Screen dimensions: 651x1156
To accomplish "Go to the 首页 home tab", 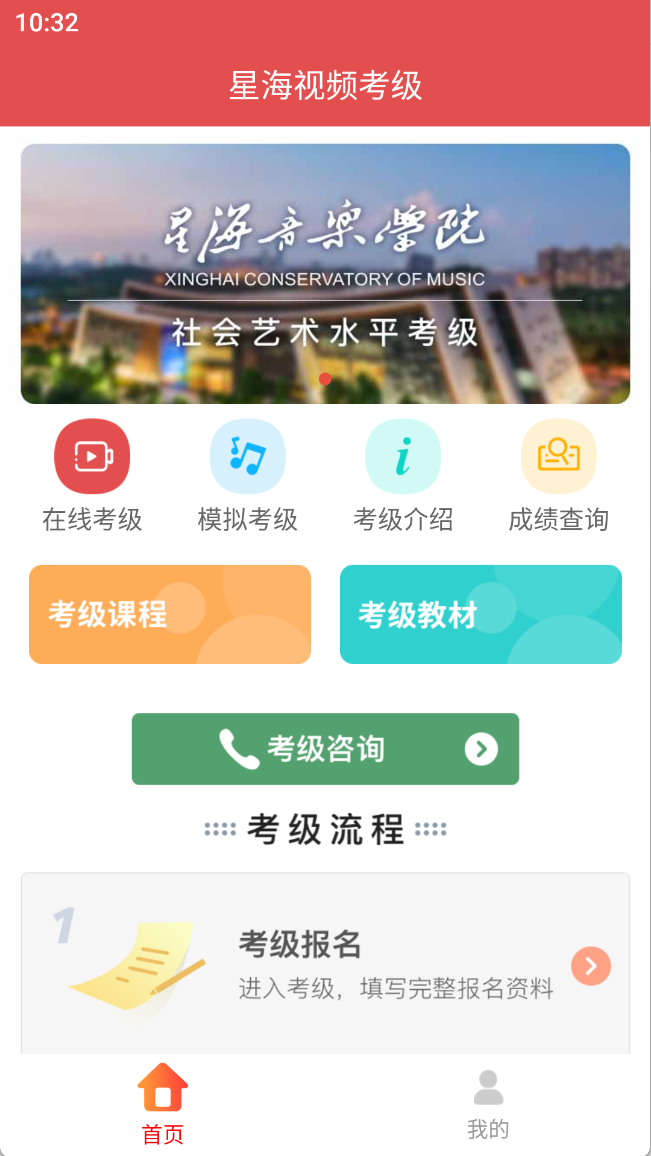I will (x=163, y=1104).
